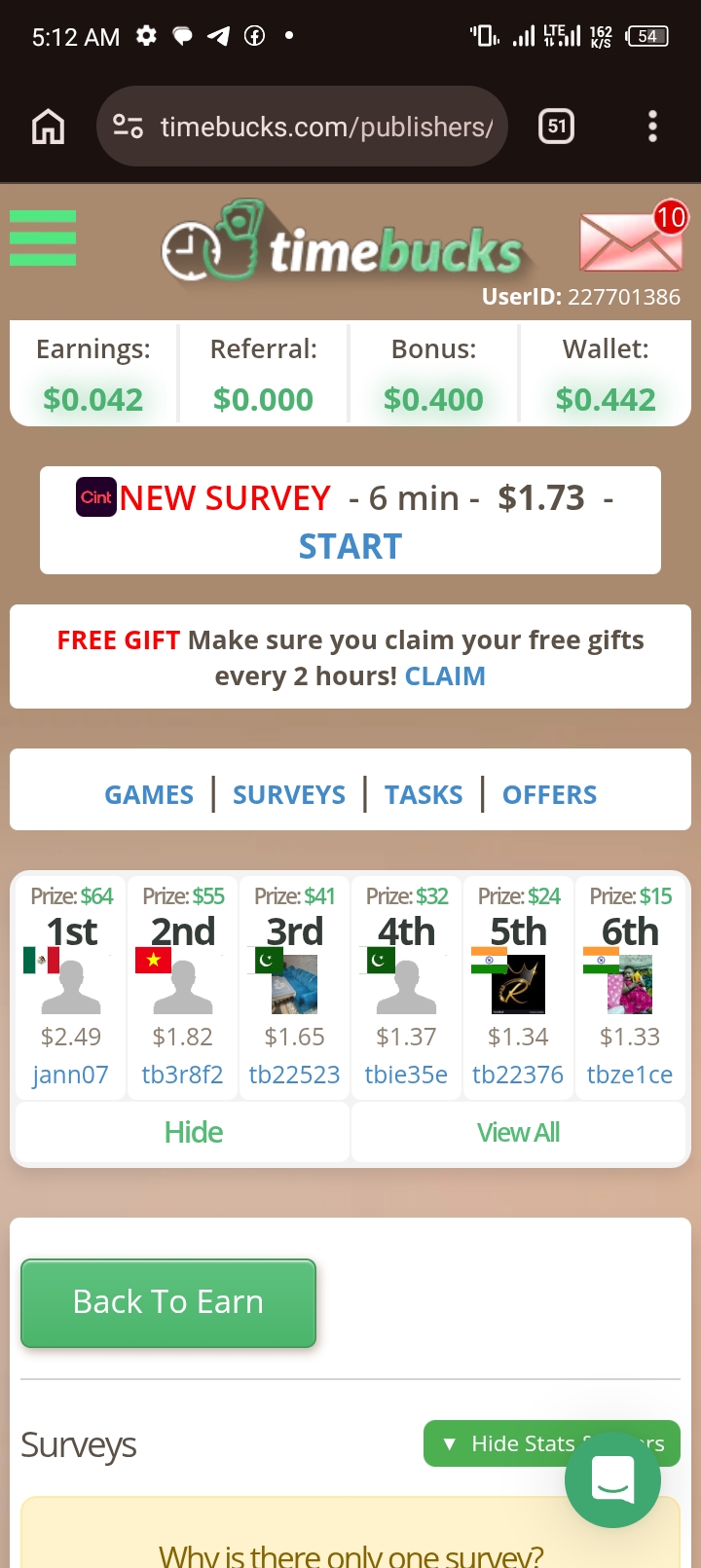The width and height of the screenshot is (701, 1568).
Task: View all leaderboard rankings
Action: point(518,1132)
